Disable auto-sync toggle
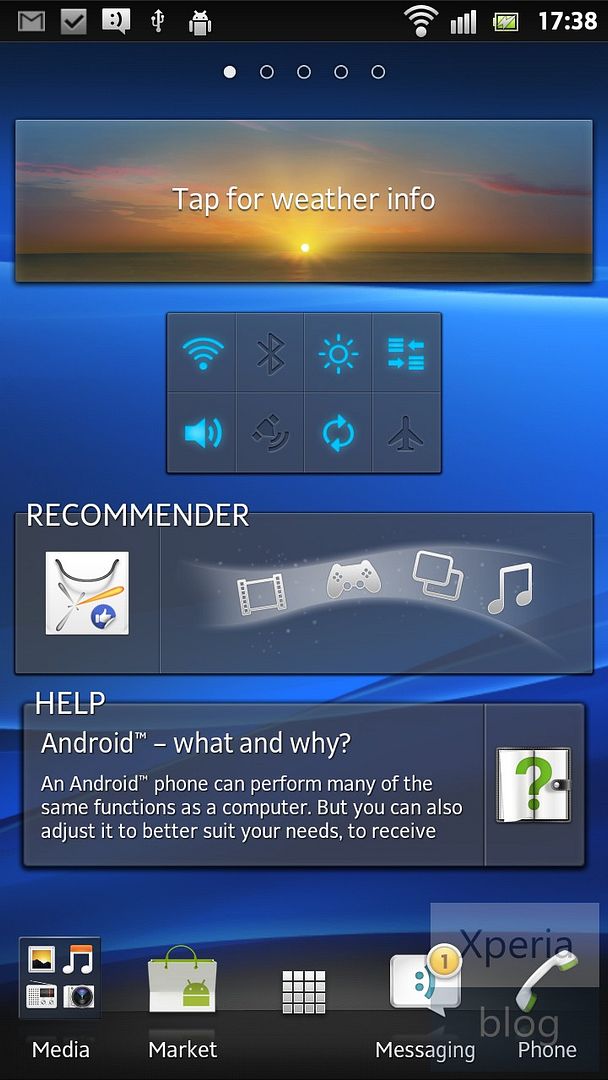Screen dimensions: 608x1080 pos(338,433)
